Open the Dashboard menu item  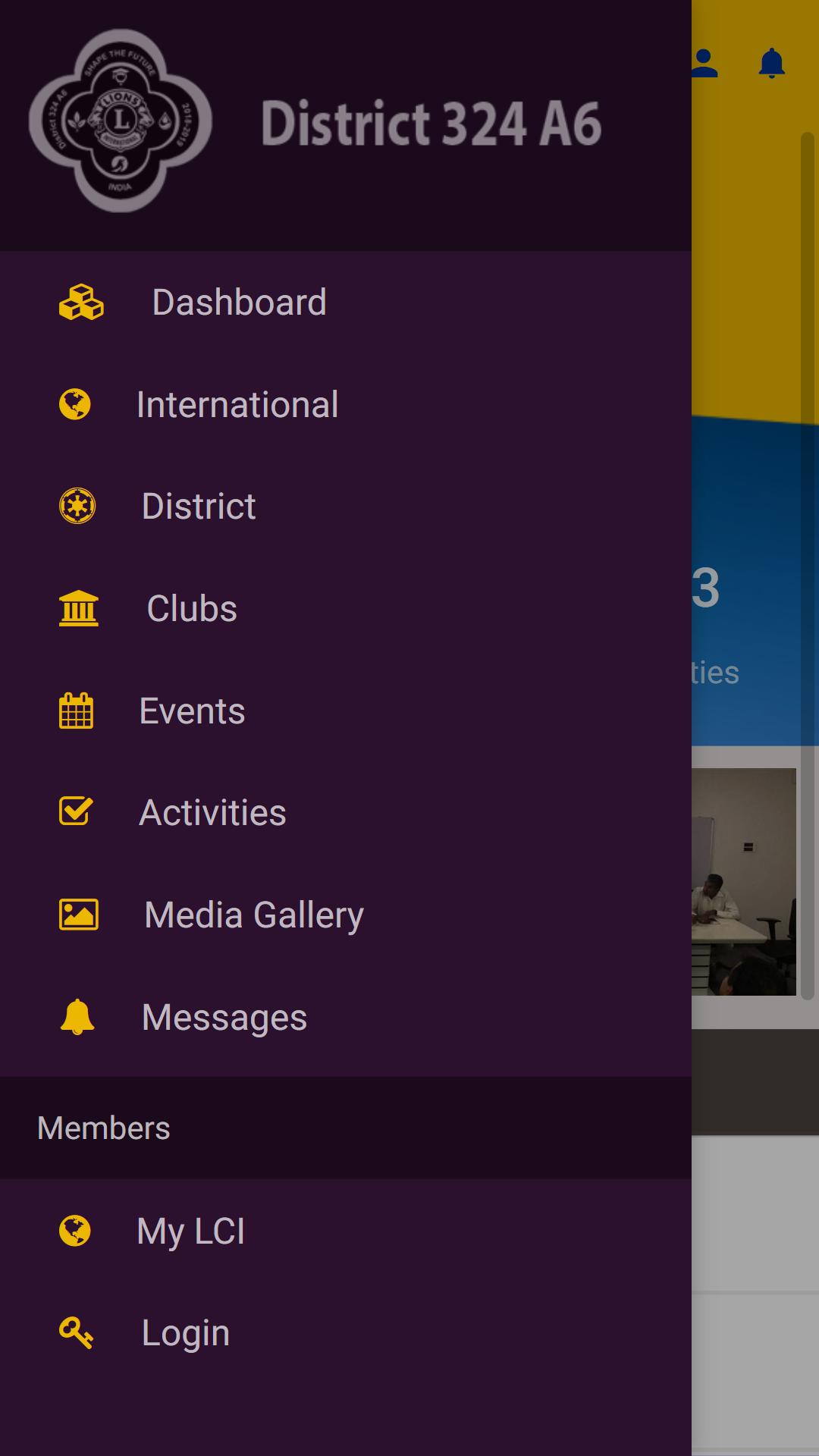(238, 303)
